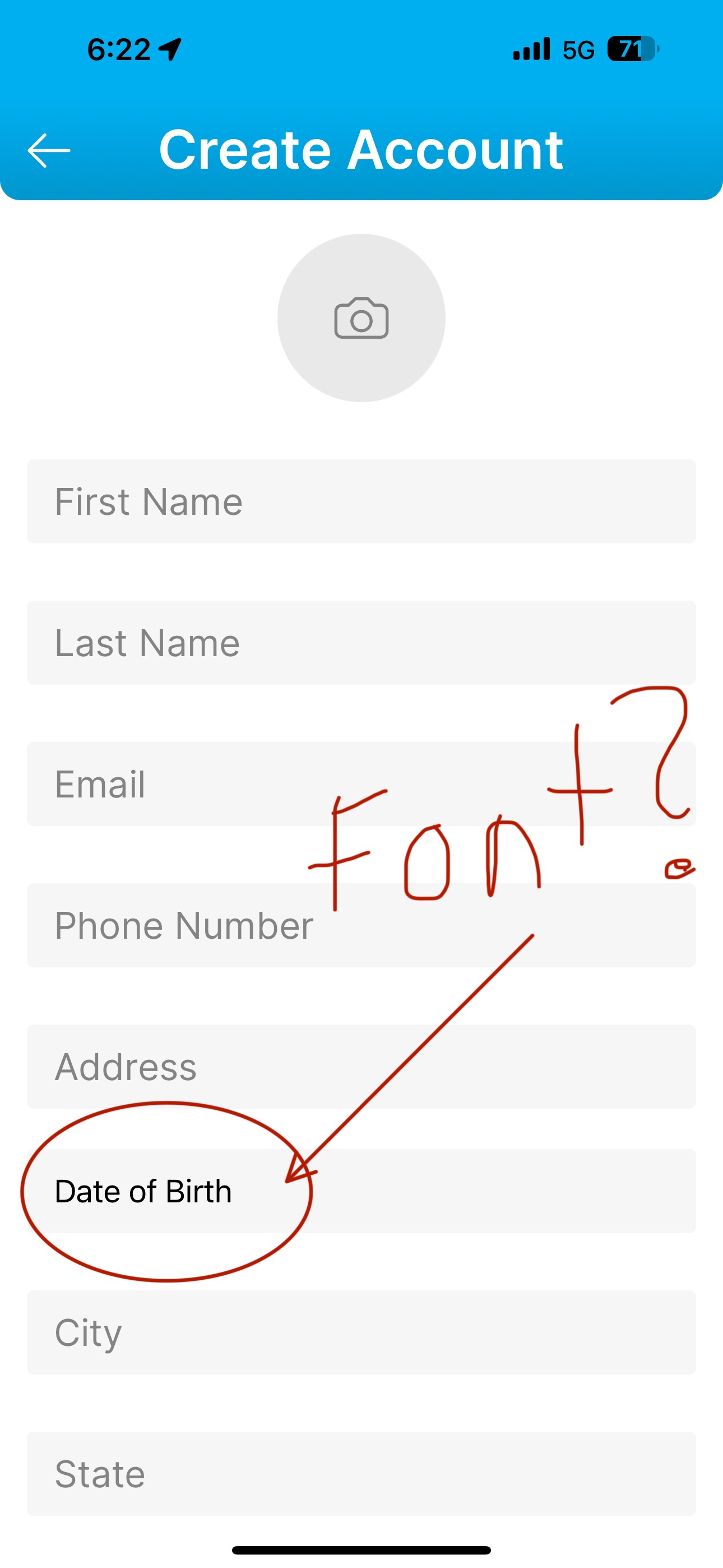Select the Last Name field

click(x=361, y=642)
